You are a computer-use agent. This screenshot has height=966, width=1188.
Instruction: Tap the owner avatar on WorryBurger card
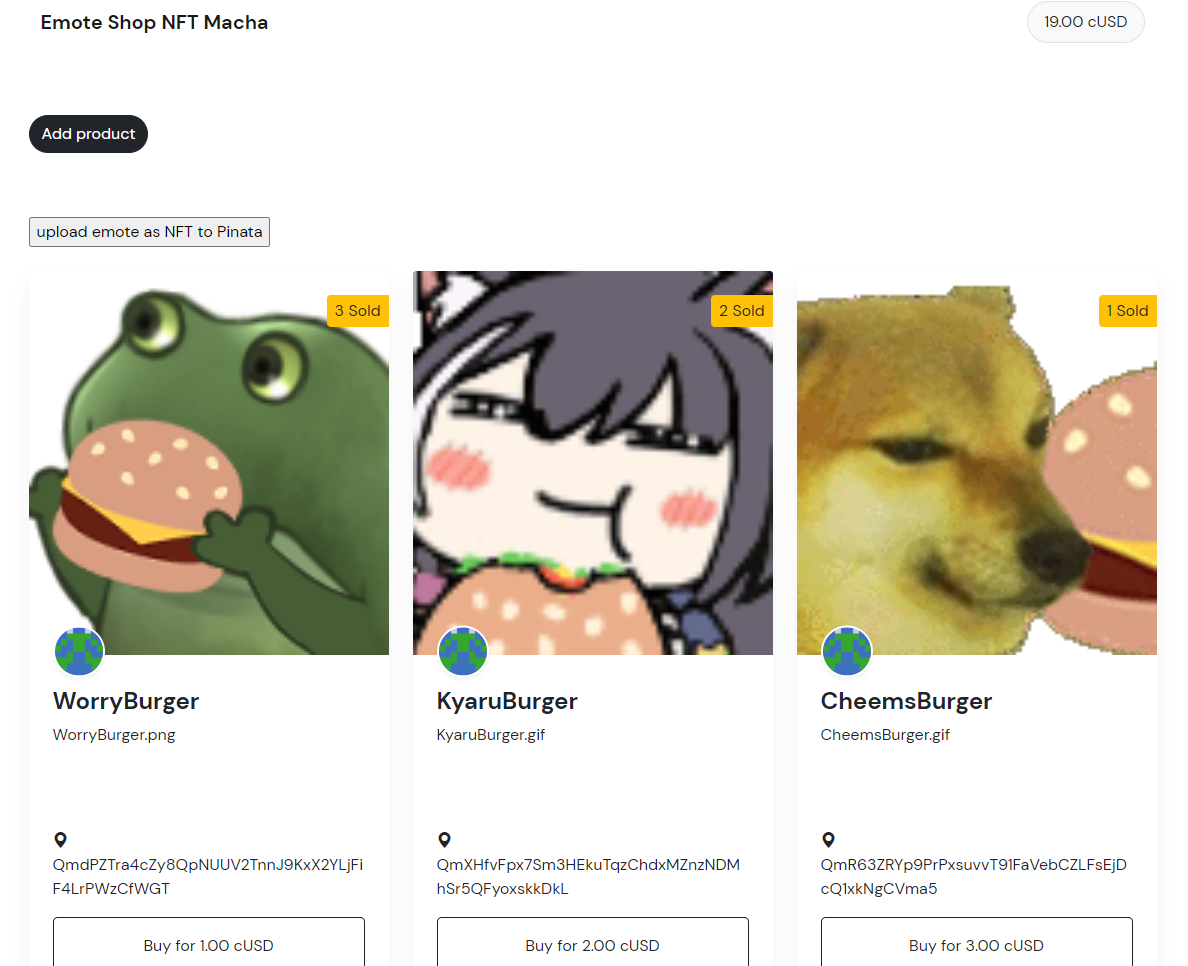[x=79, y=652]
